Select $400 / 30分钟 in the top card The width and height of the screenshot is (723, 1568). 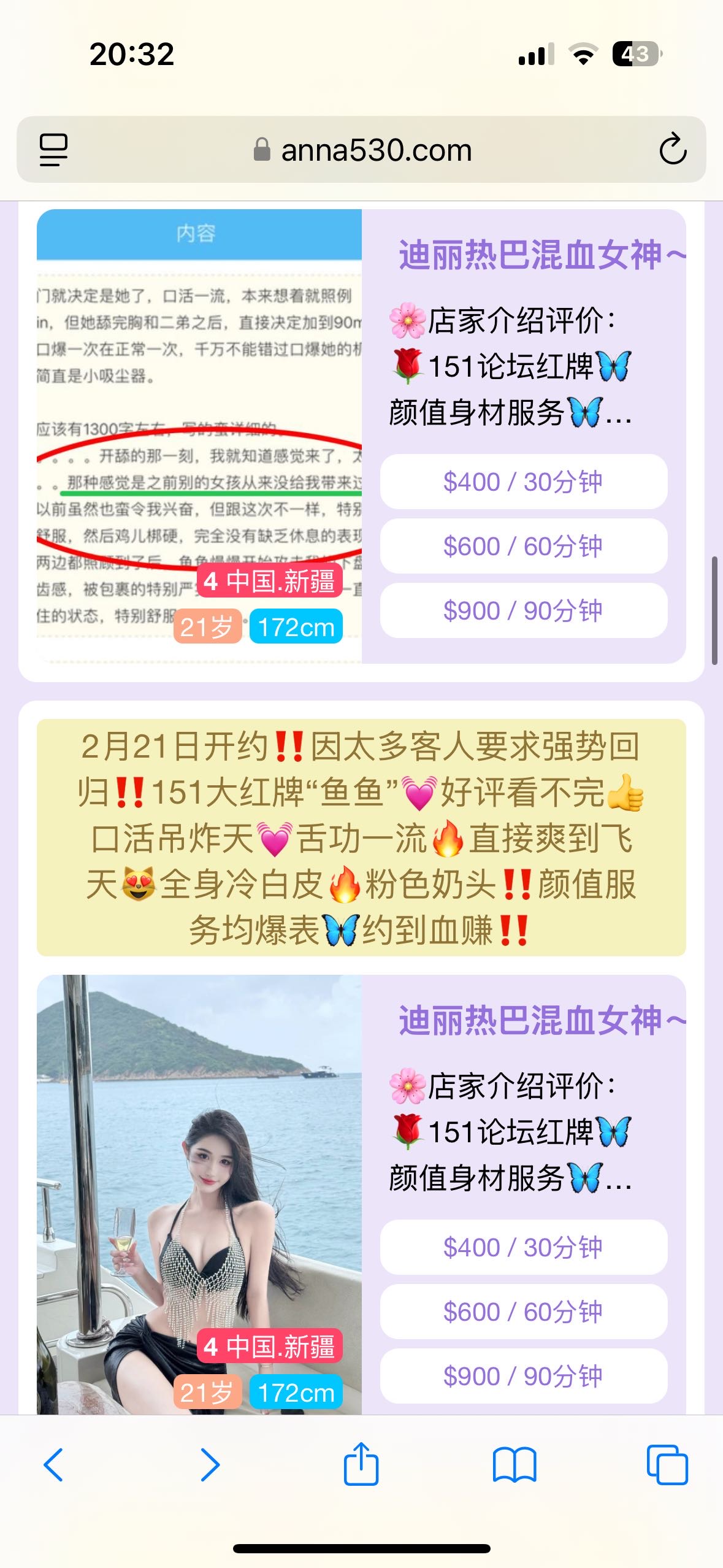point(523,482)
